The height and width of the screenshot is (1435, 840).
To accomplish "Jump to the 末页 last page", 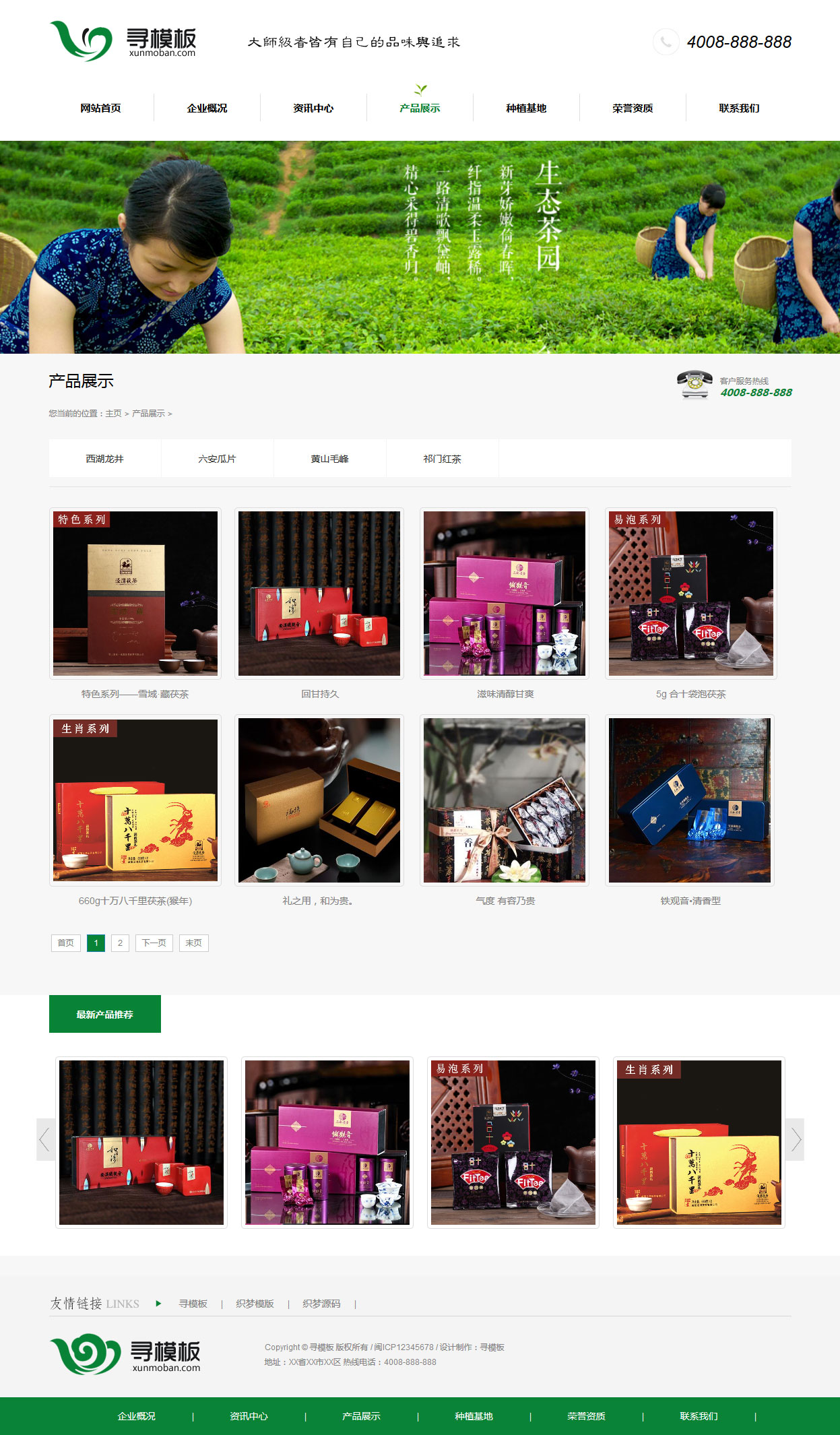I will (194, 943).
